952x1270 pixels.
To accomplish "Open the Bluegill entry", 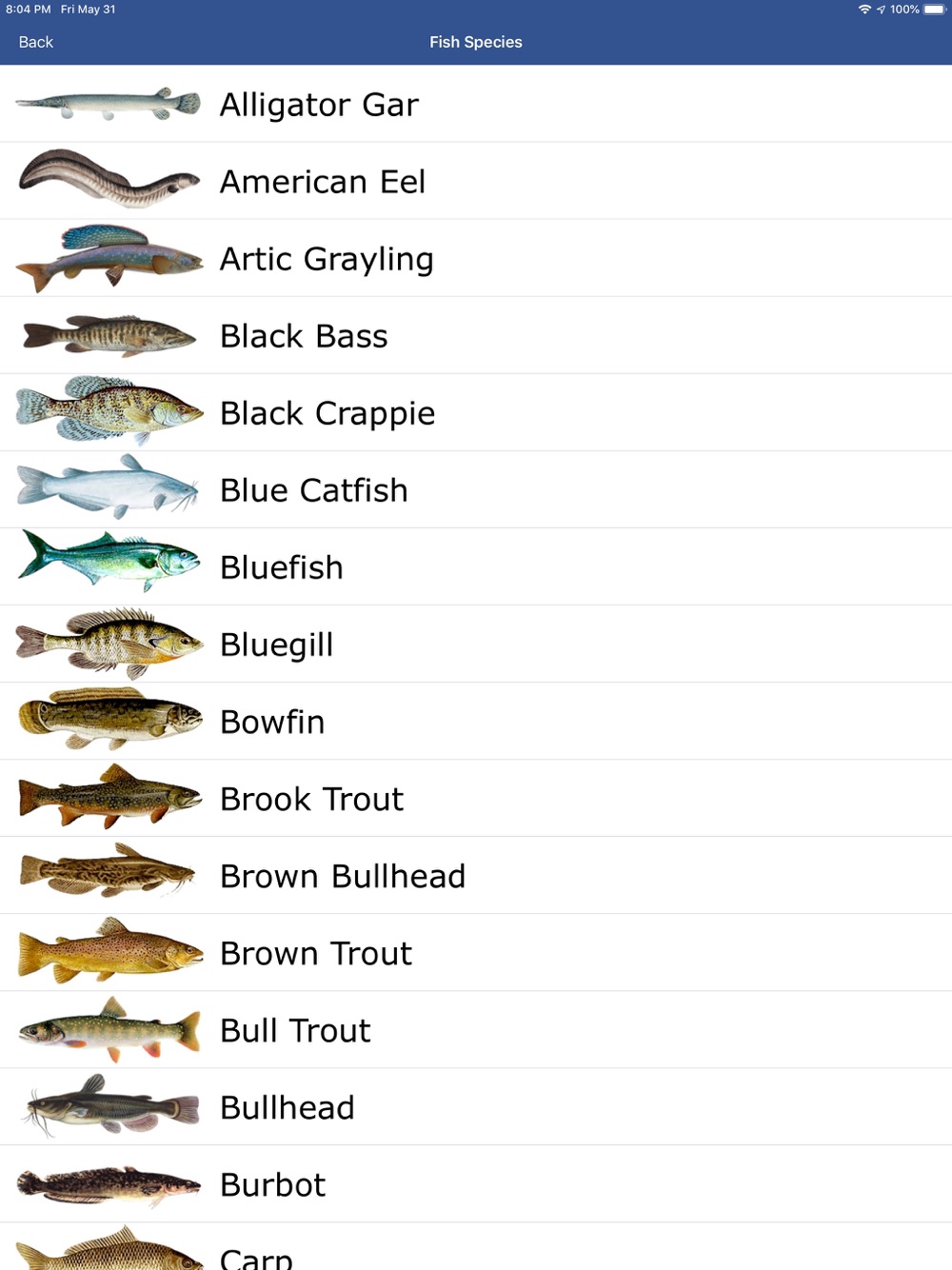I will coord(476,644).
